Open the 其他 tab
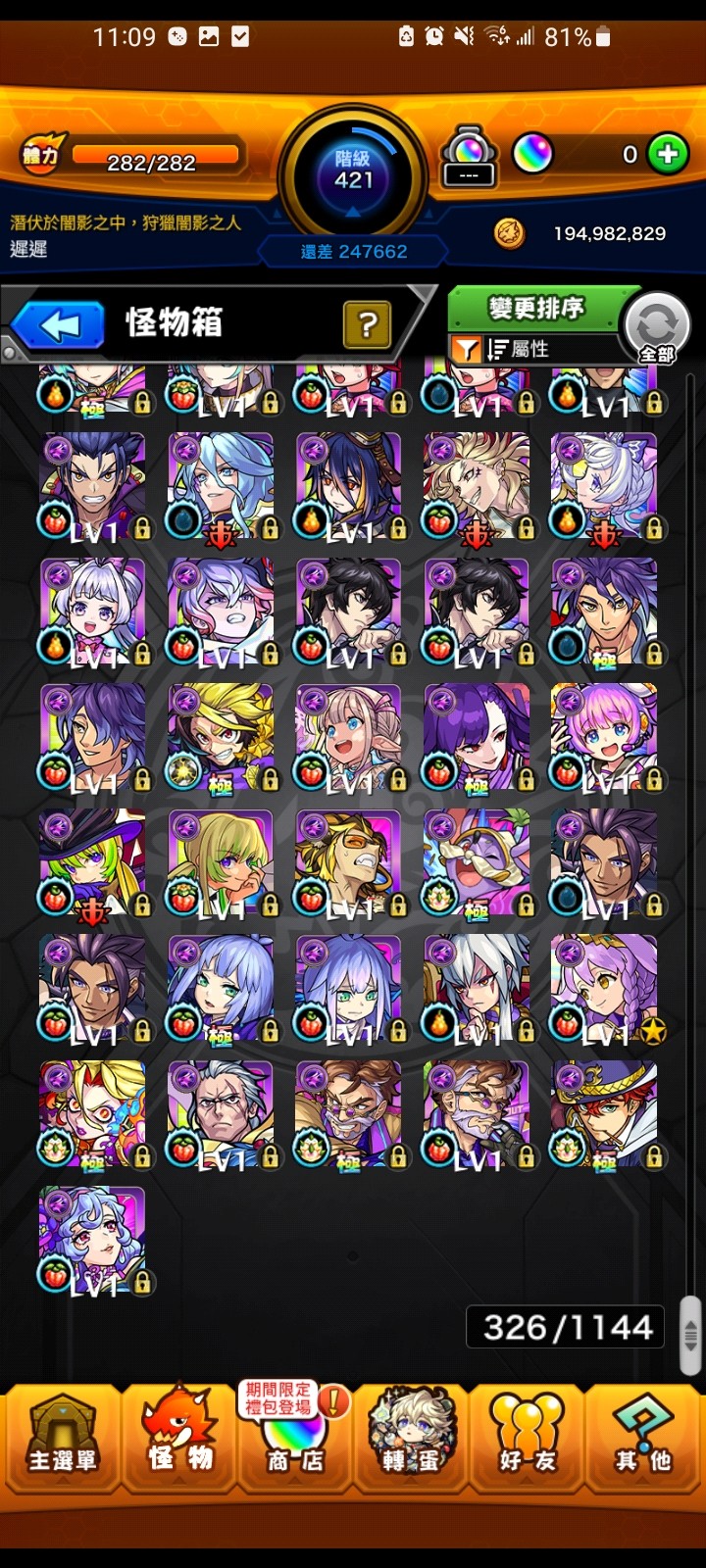706x1568 pixels. (x=643, y=1436)
